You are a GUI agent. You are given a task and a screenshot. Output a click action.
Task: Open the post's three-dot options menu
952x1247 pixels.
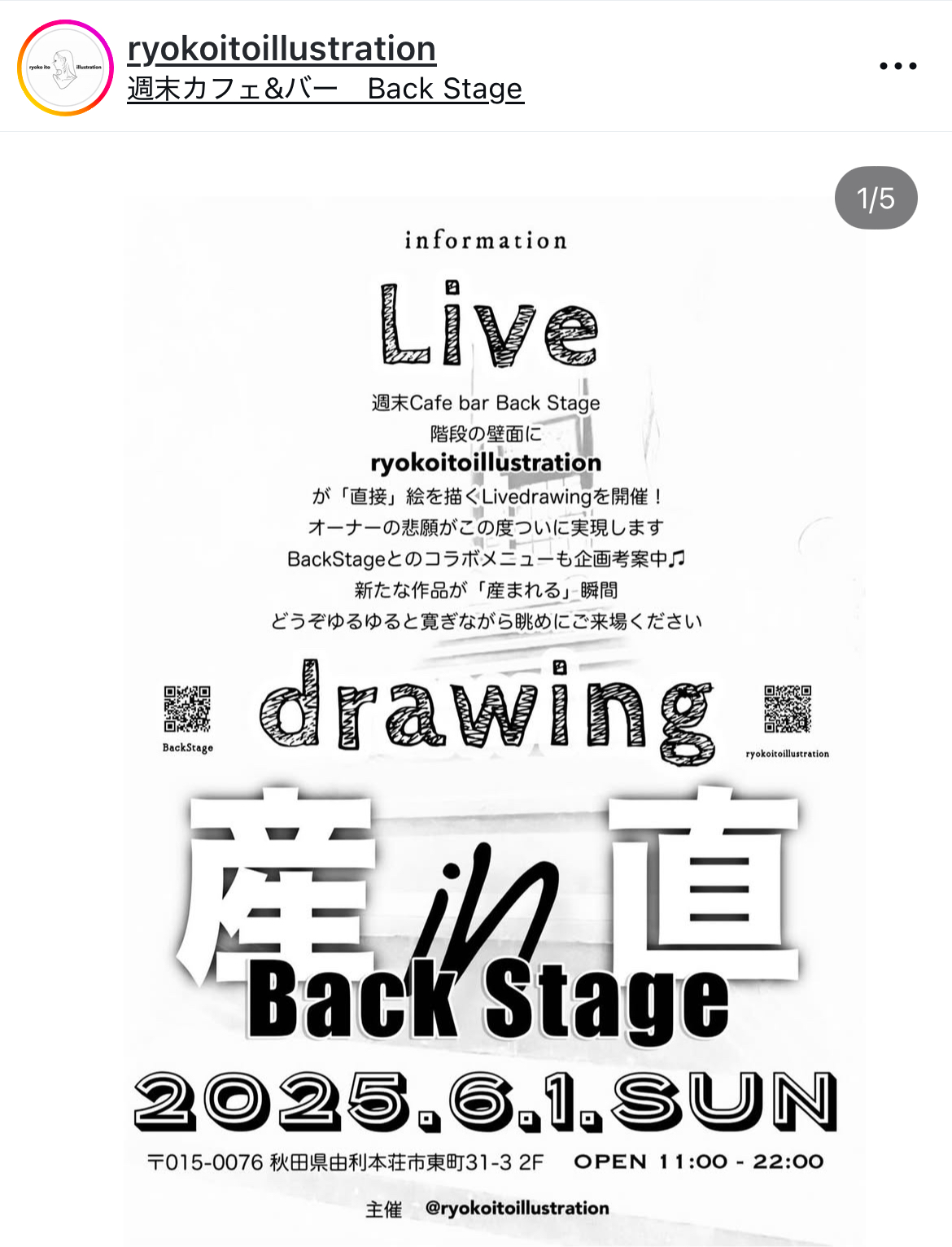point(897,66)
